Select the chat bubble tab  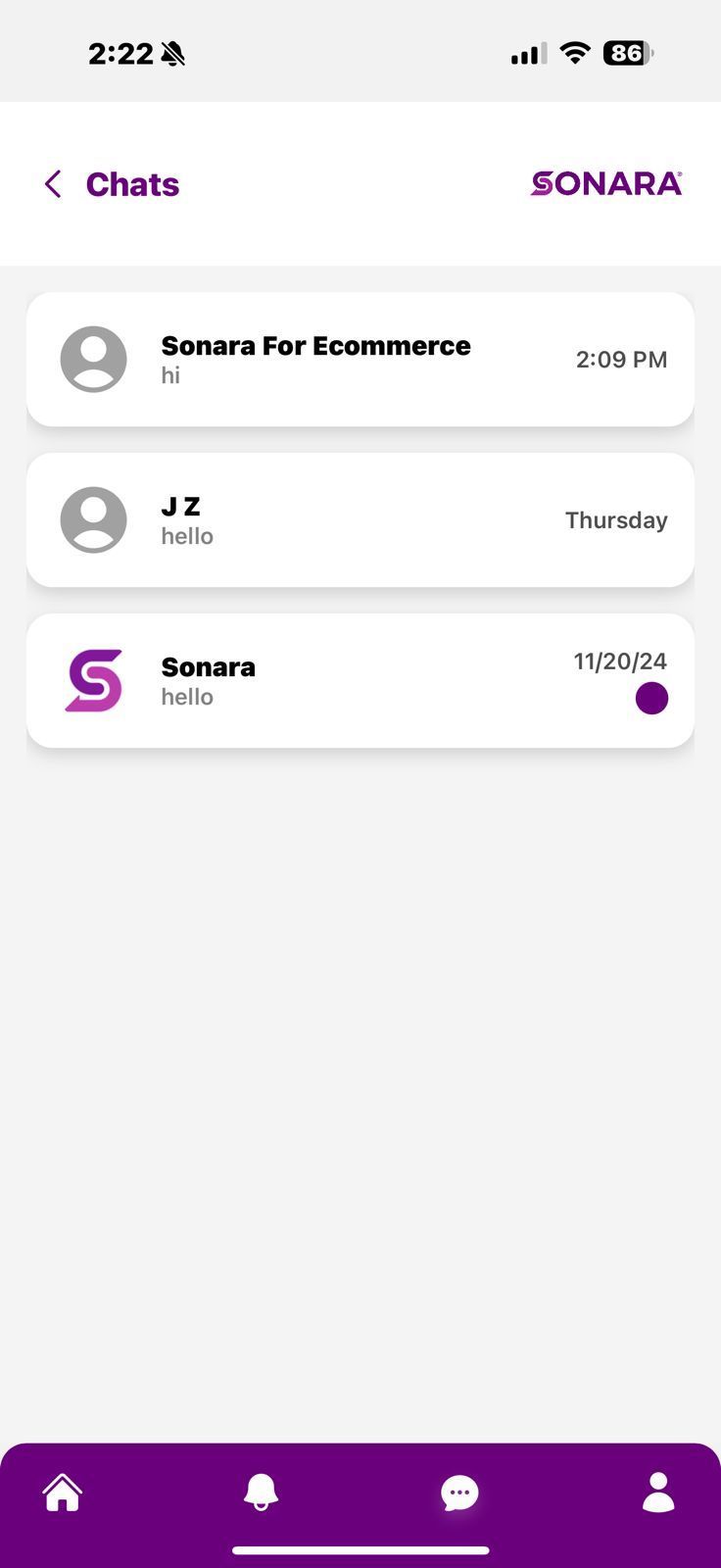tap(459, 1493)
